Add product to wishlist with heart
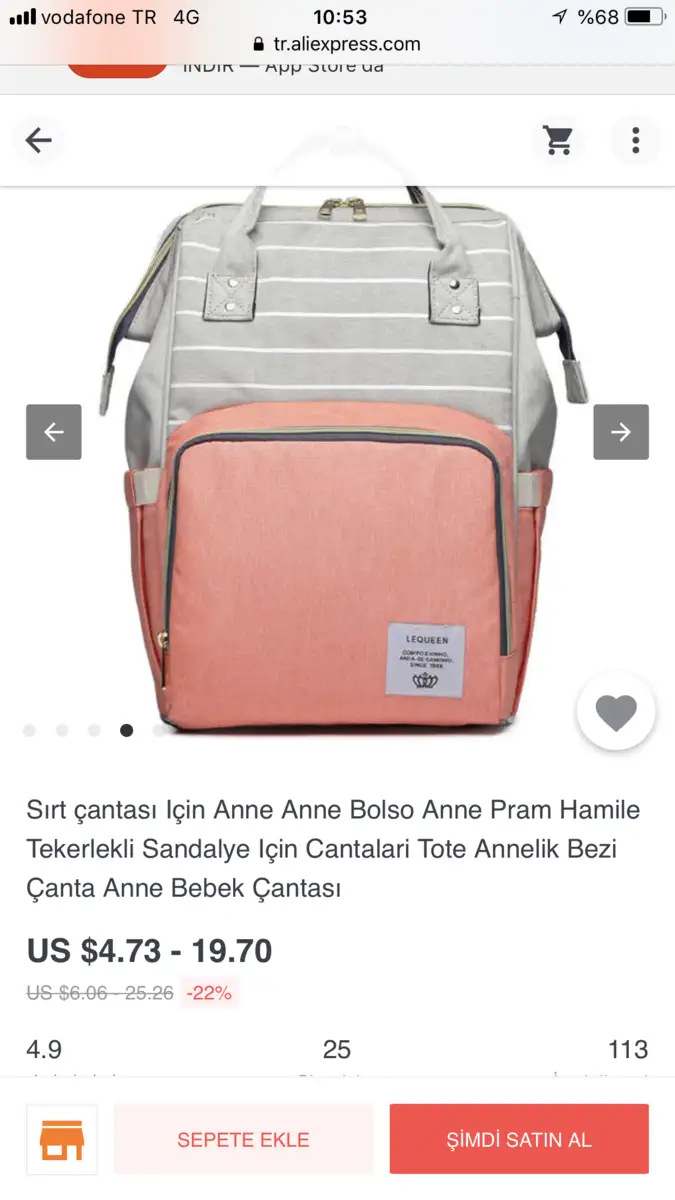This screenshot has width=675, height=1200. coord(616,712)
